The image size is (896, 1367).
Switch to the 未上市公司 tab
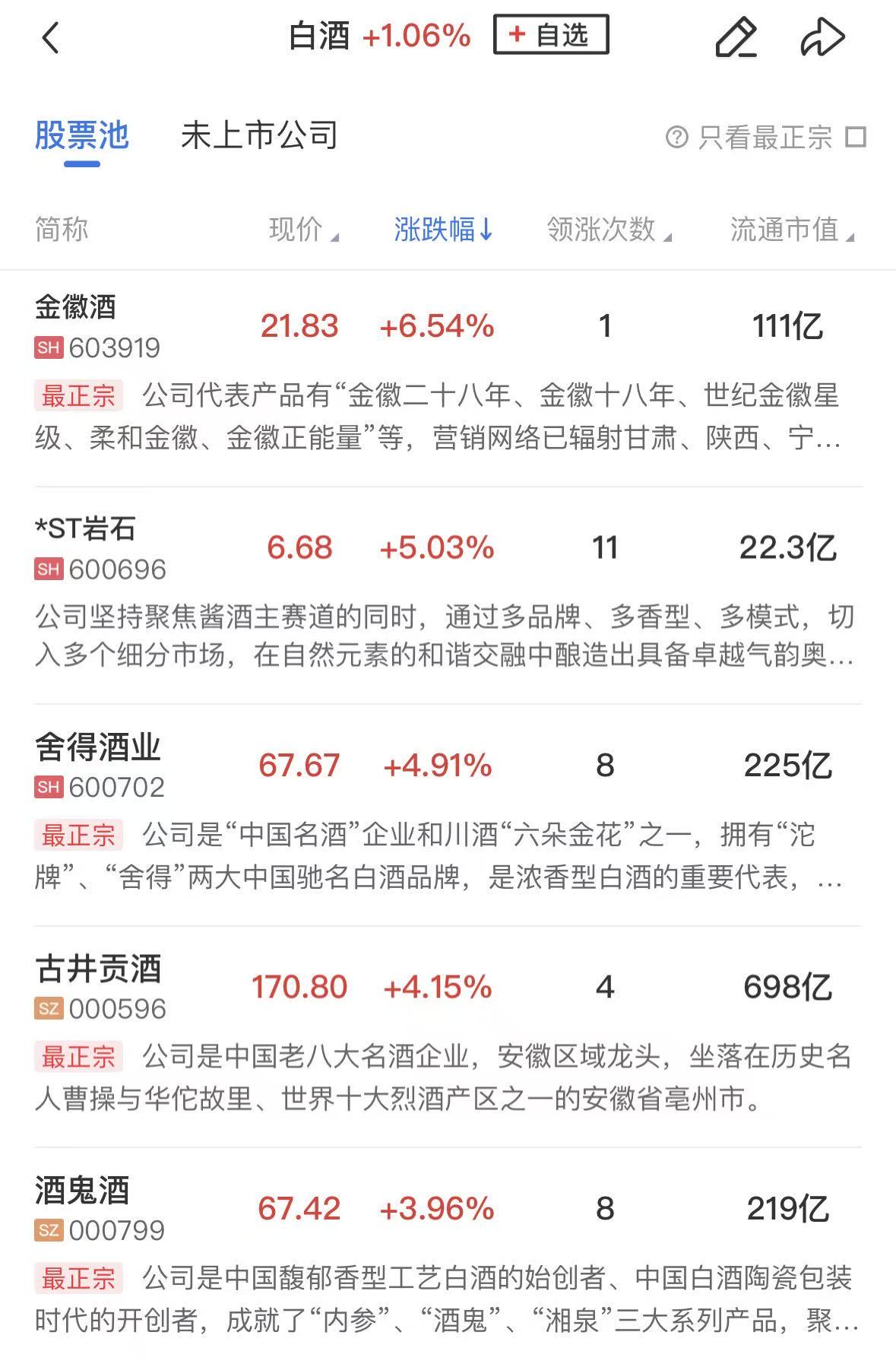coord(259,136)
